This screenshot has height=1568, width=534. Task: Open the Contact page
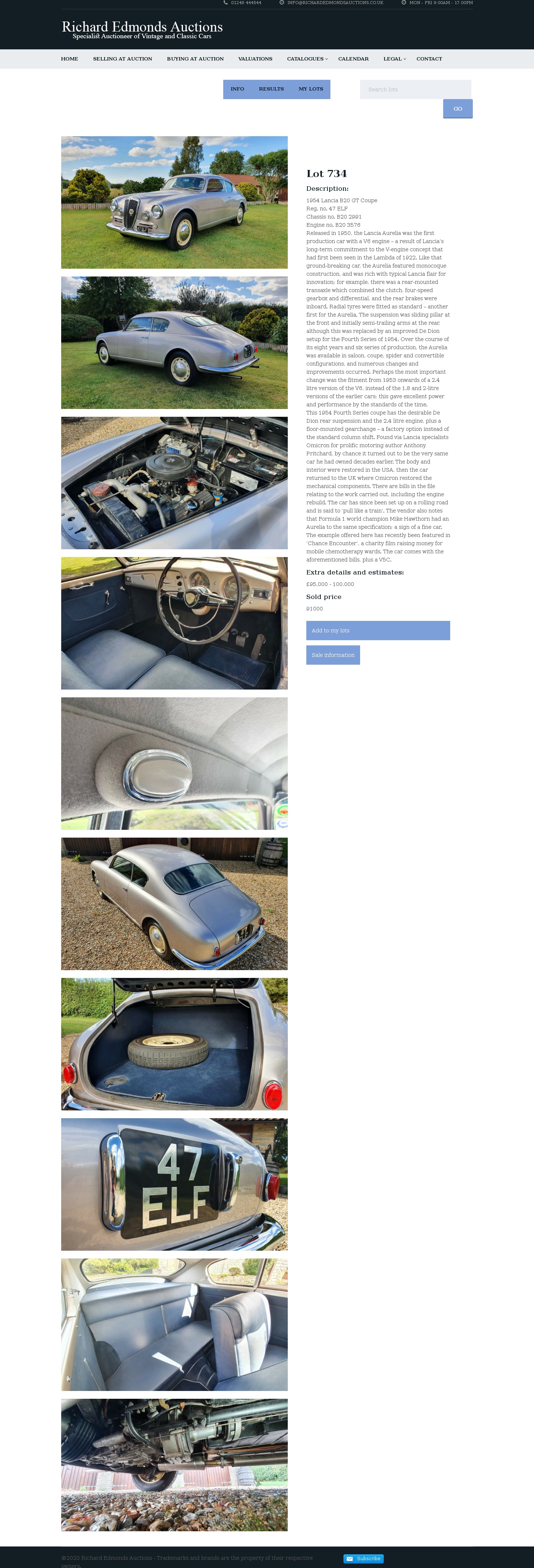pos(429,59)
